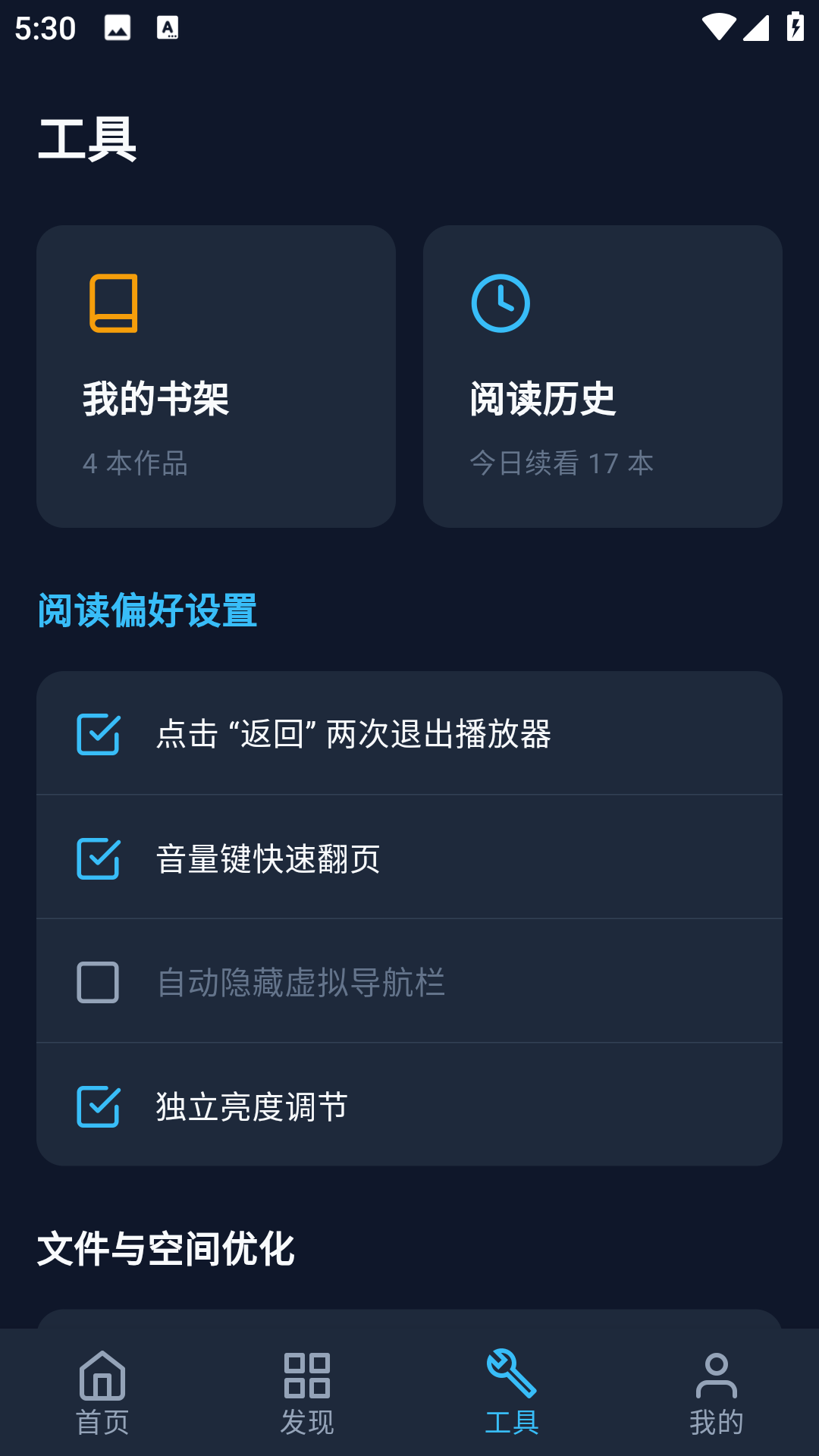Switch to the 首页 tab
Image resolution: width=819 pixels, height=1456 pixels.
102,1394
